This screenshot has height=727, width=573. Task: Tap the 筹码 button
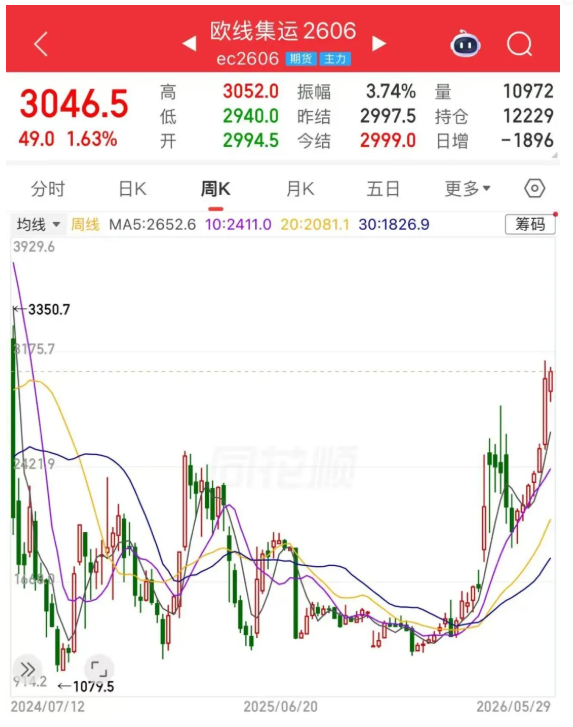tap(530, 224)
